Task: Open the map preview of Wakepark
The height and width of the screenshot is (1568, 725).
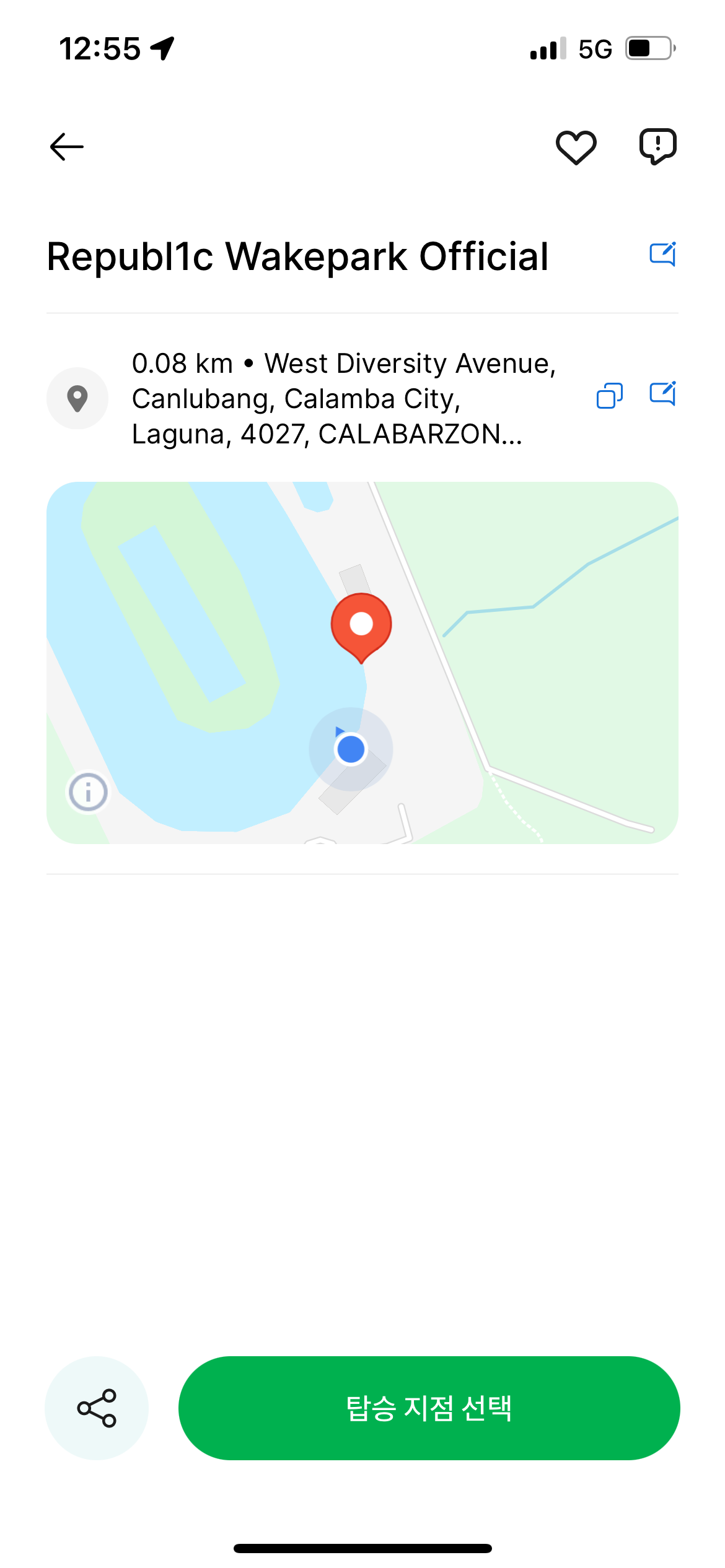Action: point(362,663)
